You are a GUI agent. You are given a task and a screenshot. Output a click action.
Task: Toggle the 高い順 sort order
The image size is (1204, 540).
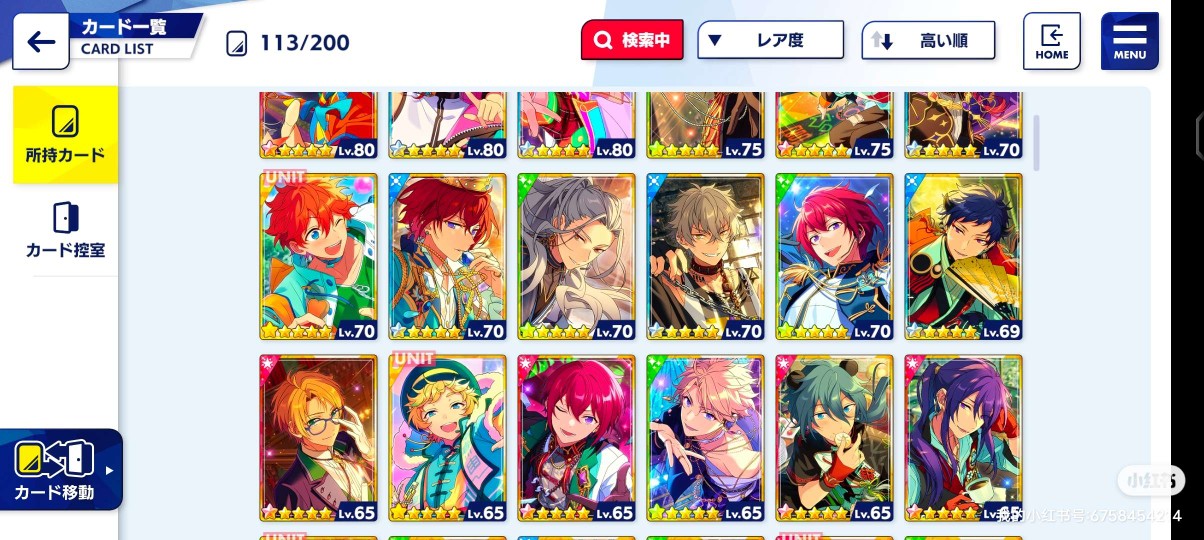click(x=928, y=41)
